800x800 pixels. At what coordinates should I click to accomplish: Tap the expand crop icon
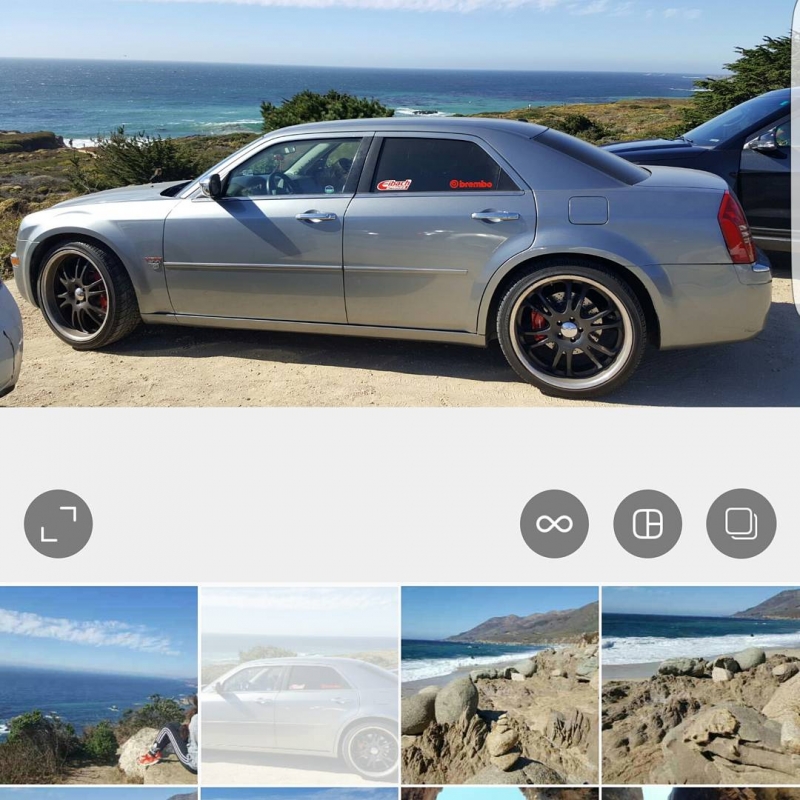click(x=58, y=523)
